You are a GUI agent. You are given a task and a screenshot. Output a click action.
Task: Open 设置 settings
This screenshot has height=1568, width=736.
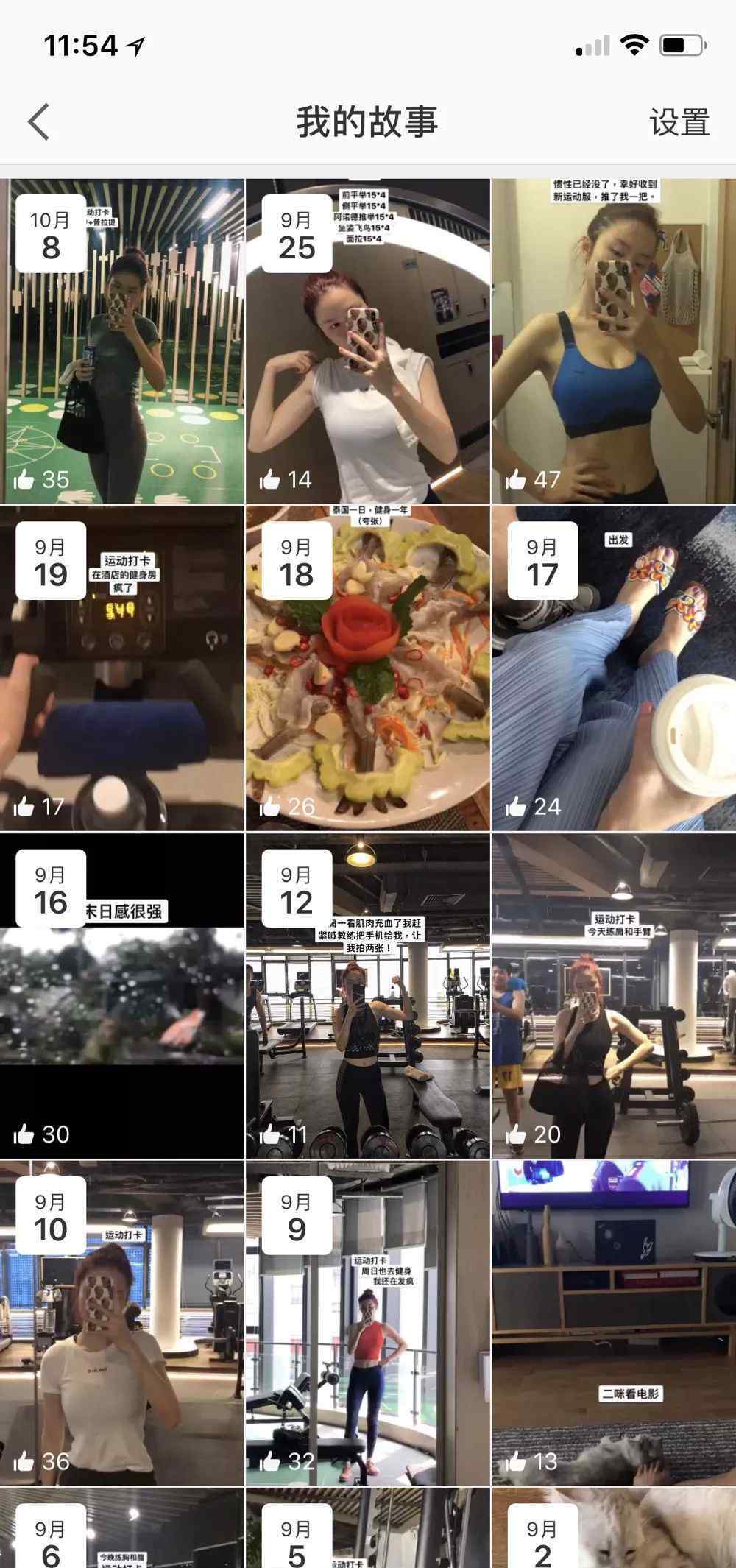[679, 122]
